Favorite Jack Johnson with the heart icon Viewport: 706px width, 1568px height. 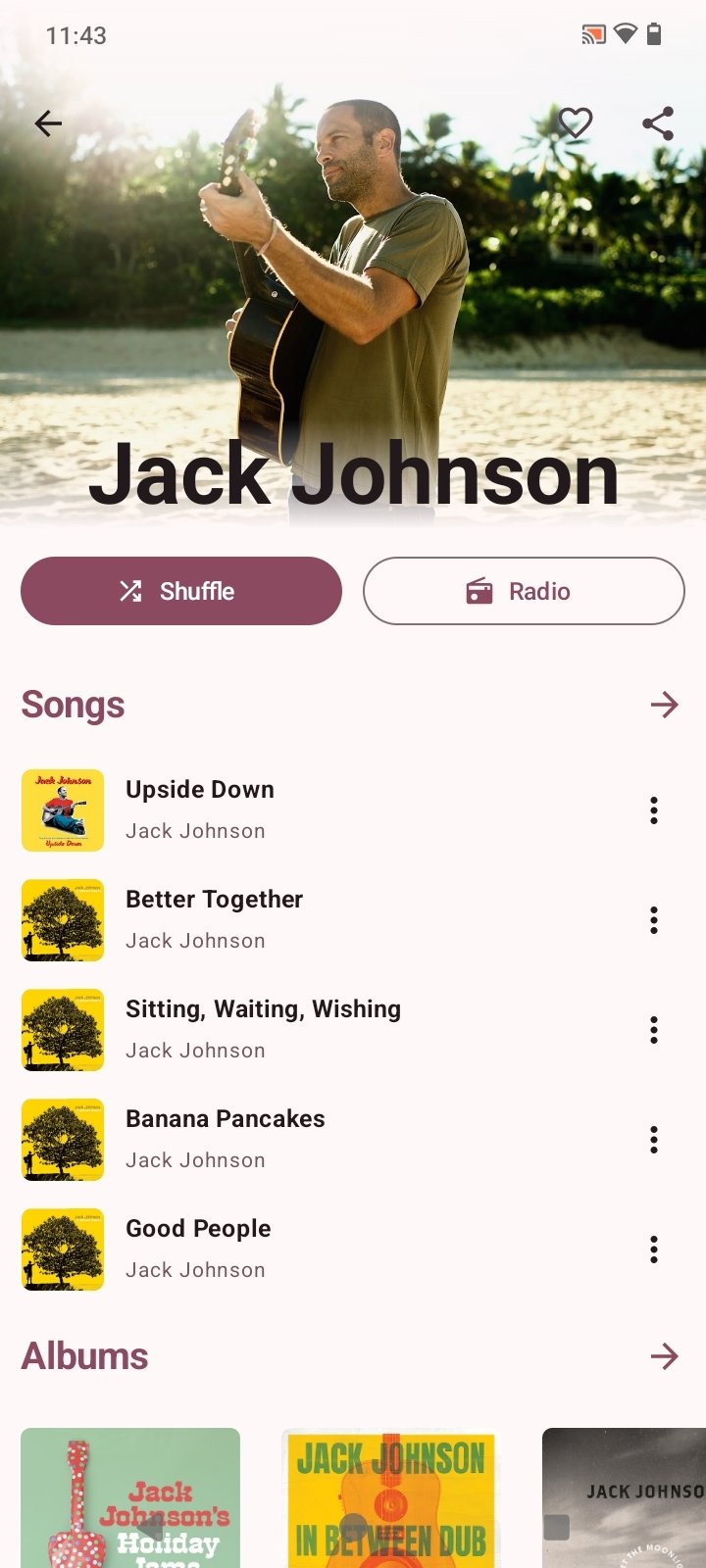[576, 123]
